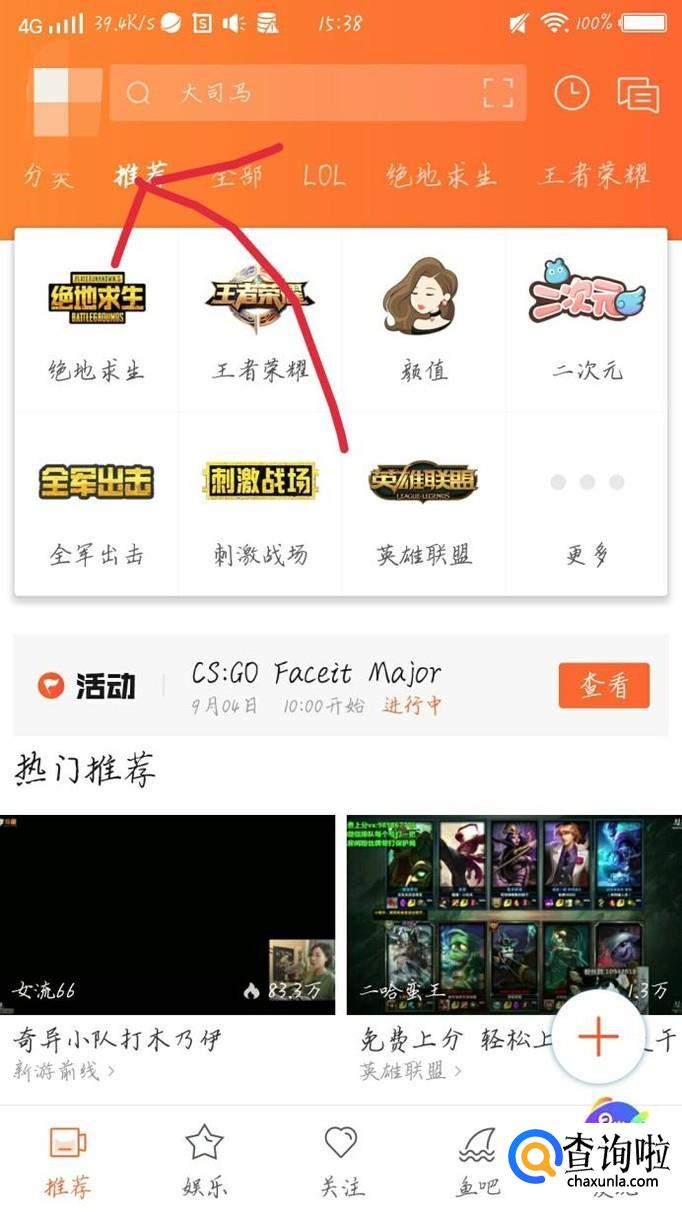Open the 英雄联盟 category tile
Image resolution: width=682 pixels, height=1212 pixels.
(424, 507)
